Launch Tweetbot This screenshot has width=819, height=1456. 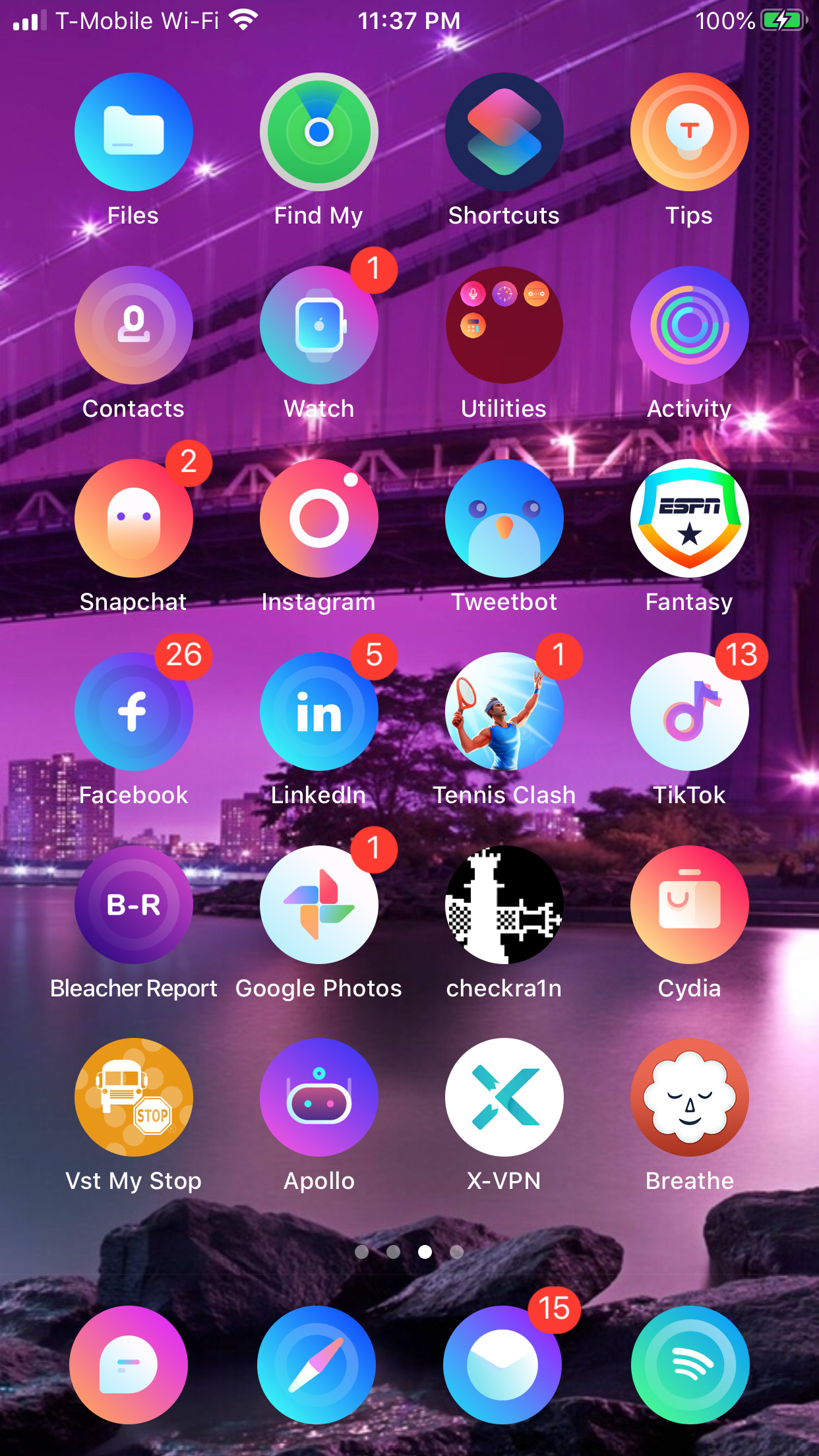(504, 518)
